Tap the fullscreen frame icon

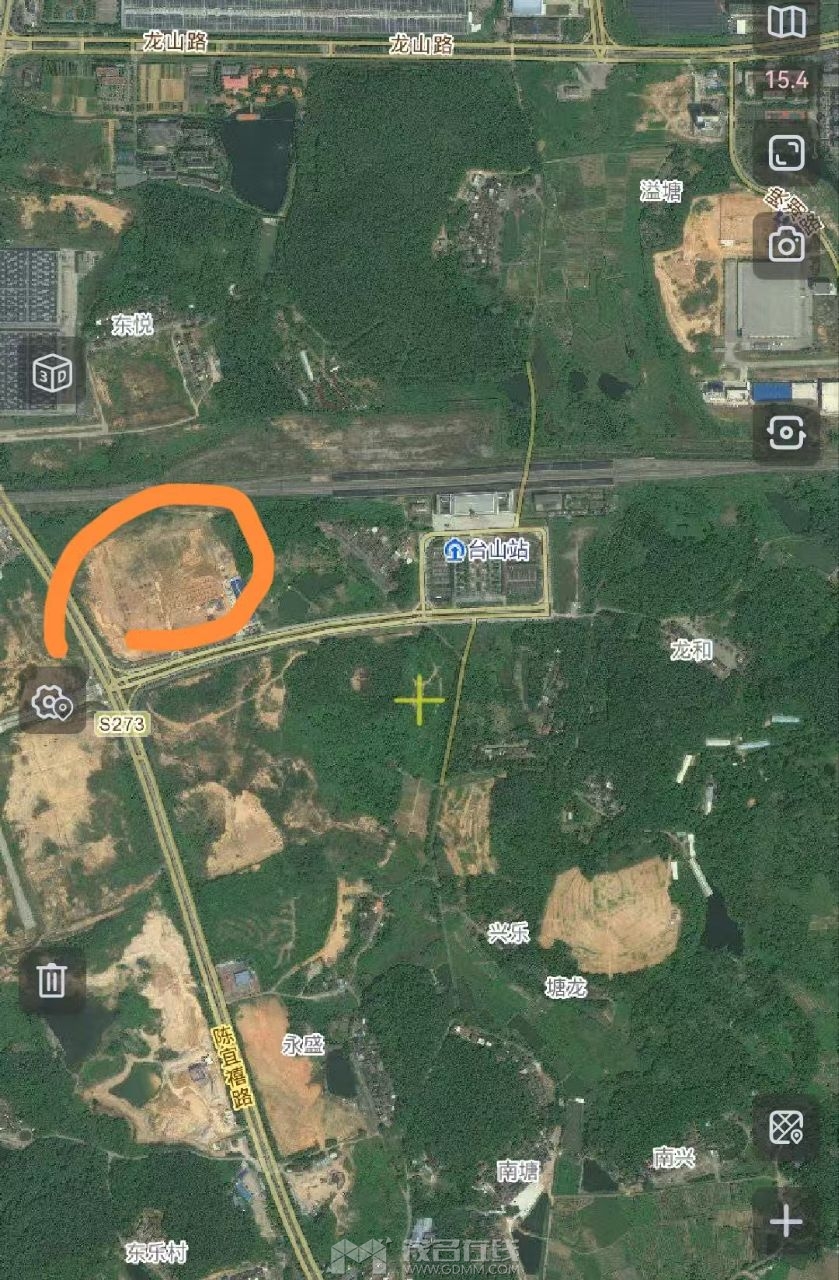tap(786, 153)
